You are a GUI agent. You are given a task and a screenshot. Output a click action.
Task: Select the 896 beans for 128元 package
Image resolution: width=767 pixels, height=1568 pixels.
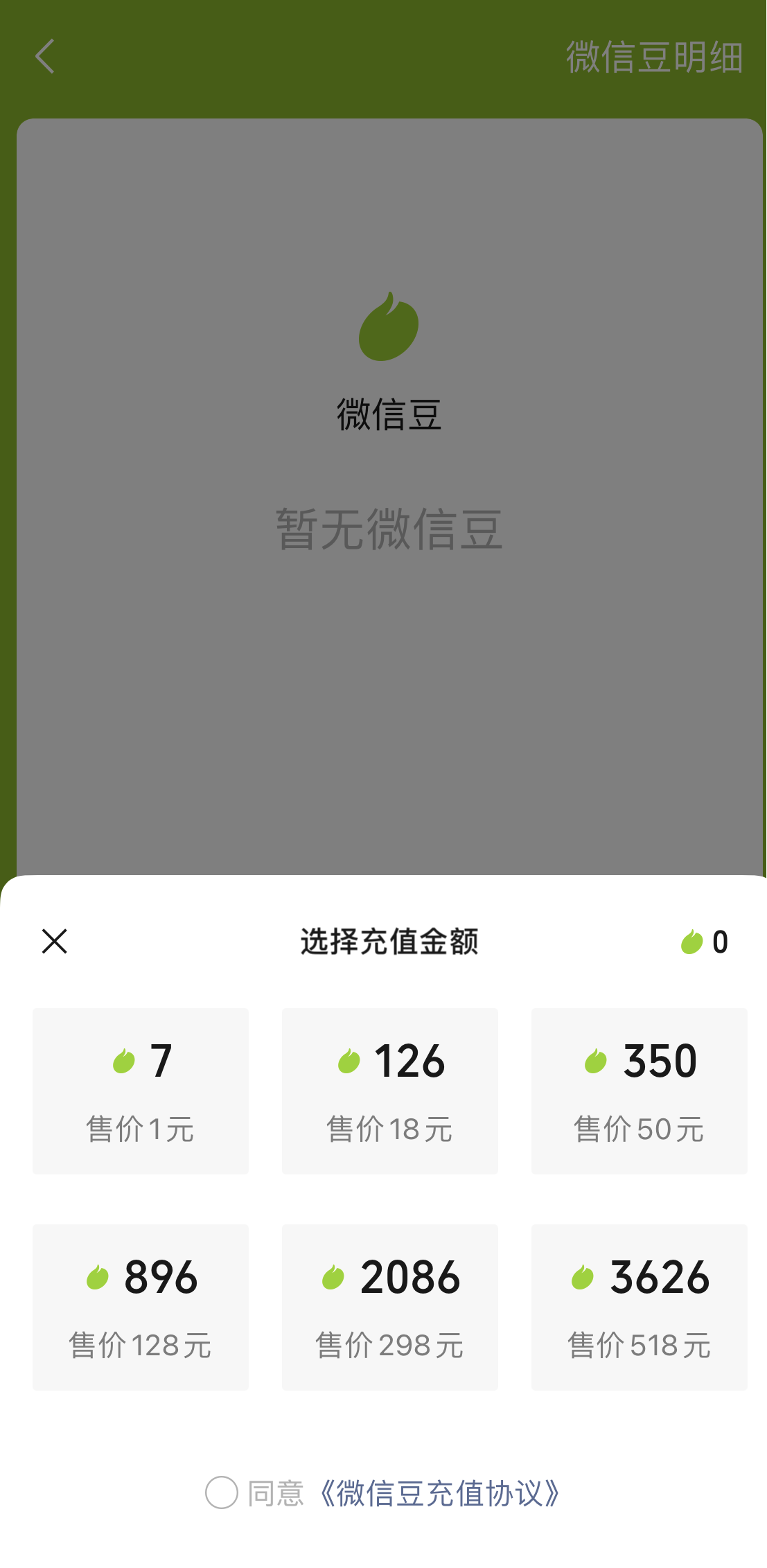click(x=141, y=1307)
